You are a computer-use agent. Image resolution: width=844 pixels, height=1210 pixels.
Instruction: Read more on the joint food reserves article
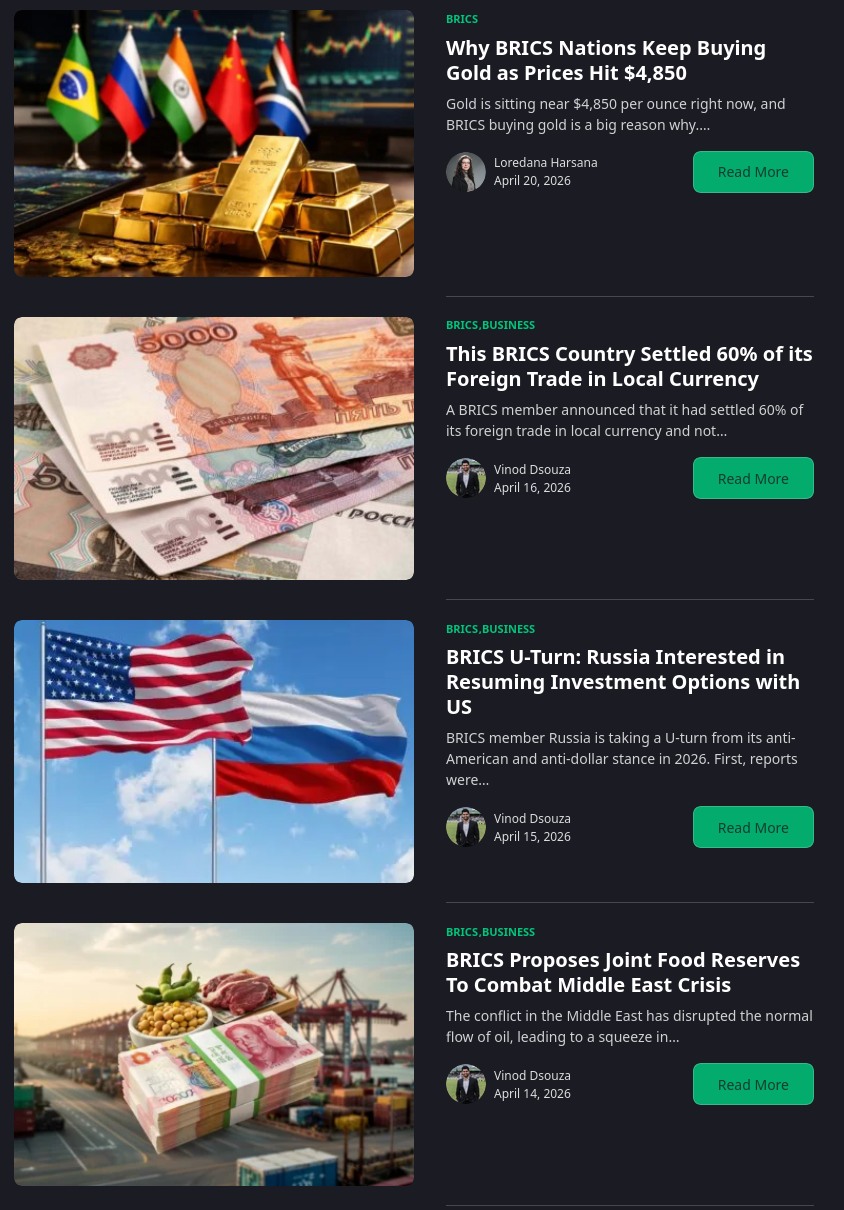click(753, 1084)
